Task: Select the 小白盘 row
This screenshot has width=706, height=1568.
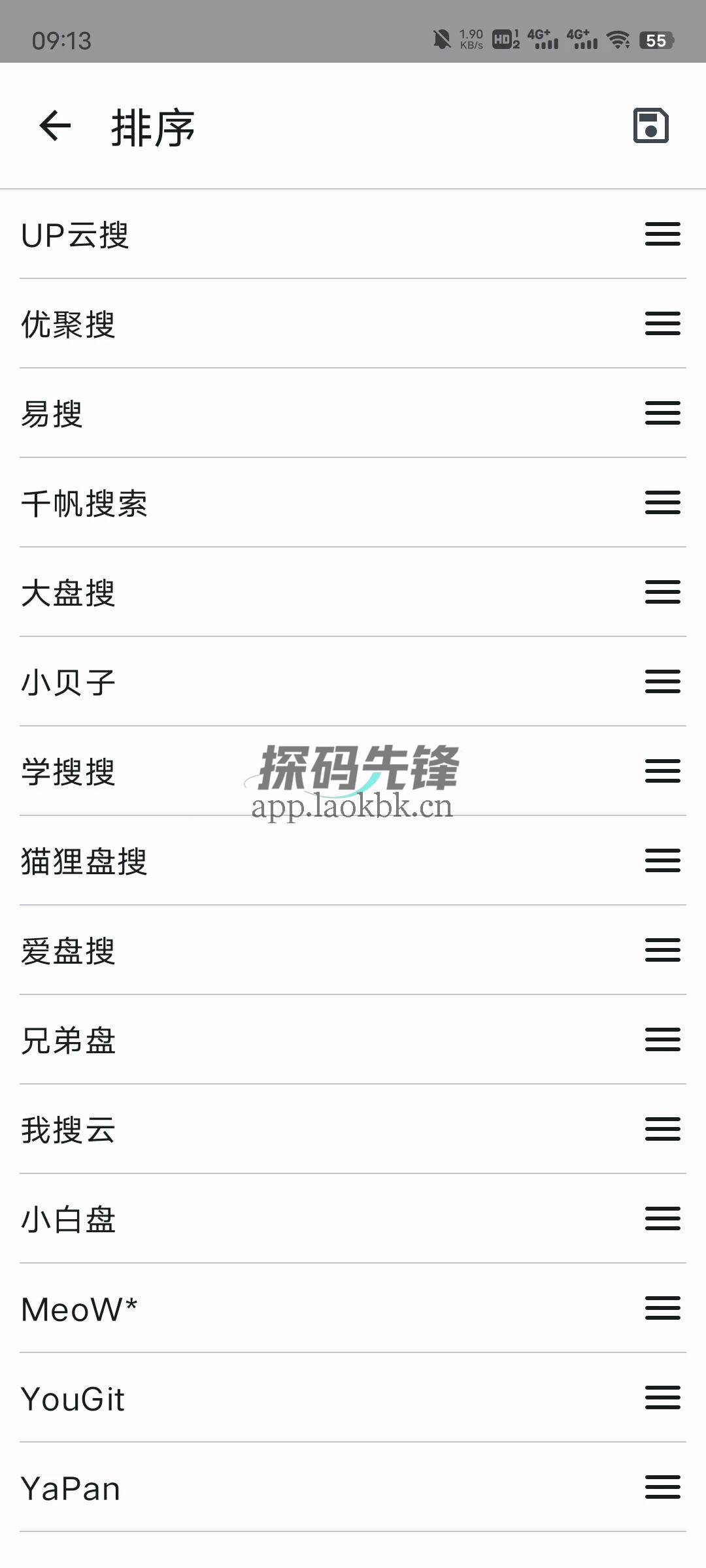Action: [69, 1219]
